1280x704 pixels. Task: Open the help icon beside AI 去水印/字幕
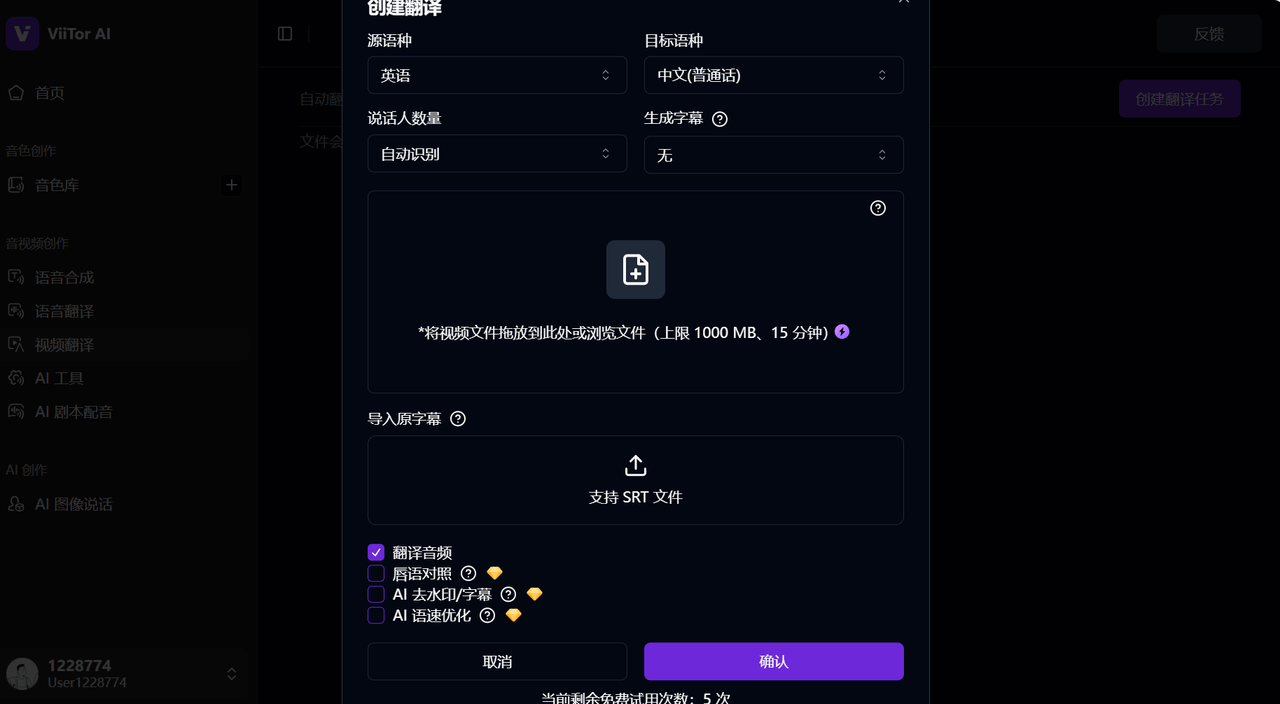pos(508,594)
